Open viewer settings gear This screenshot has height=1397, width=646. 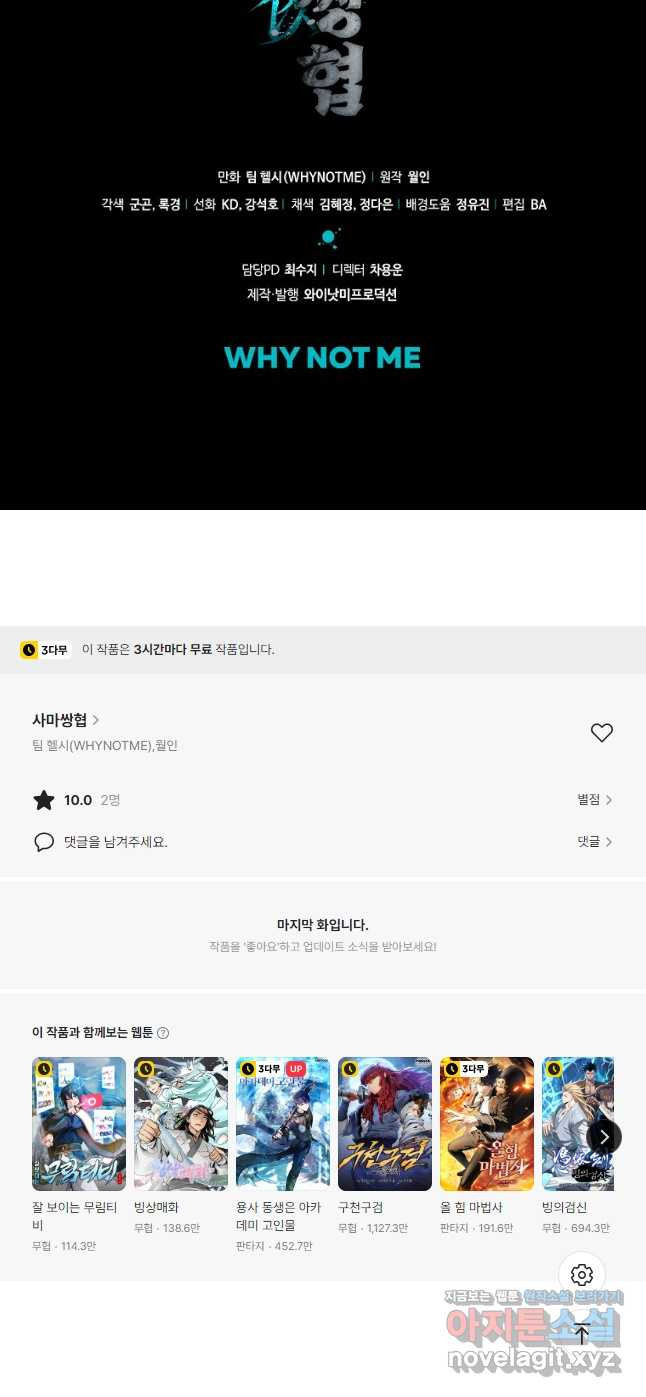[x=582, y=1275]
